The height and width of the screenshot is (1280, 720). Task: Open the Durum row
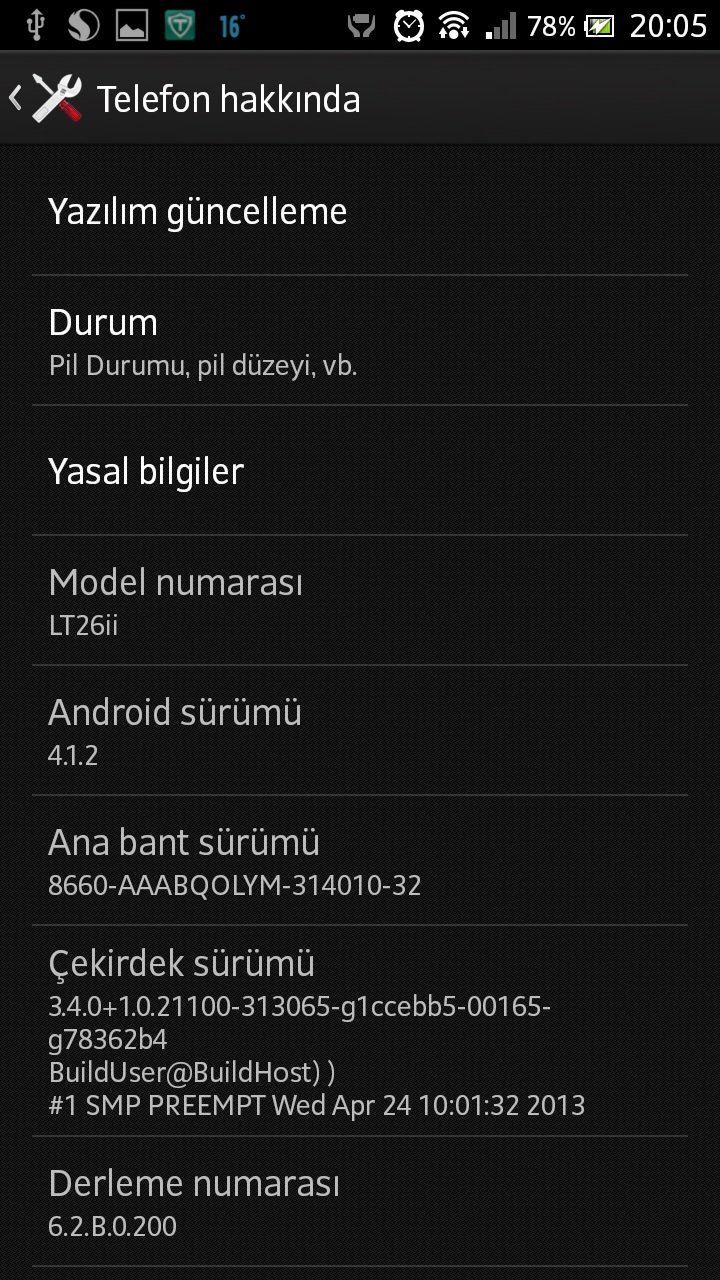pos(360,341)
